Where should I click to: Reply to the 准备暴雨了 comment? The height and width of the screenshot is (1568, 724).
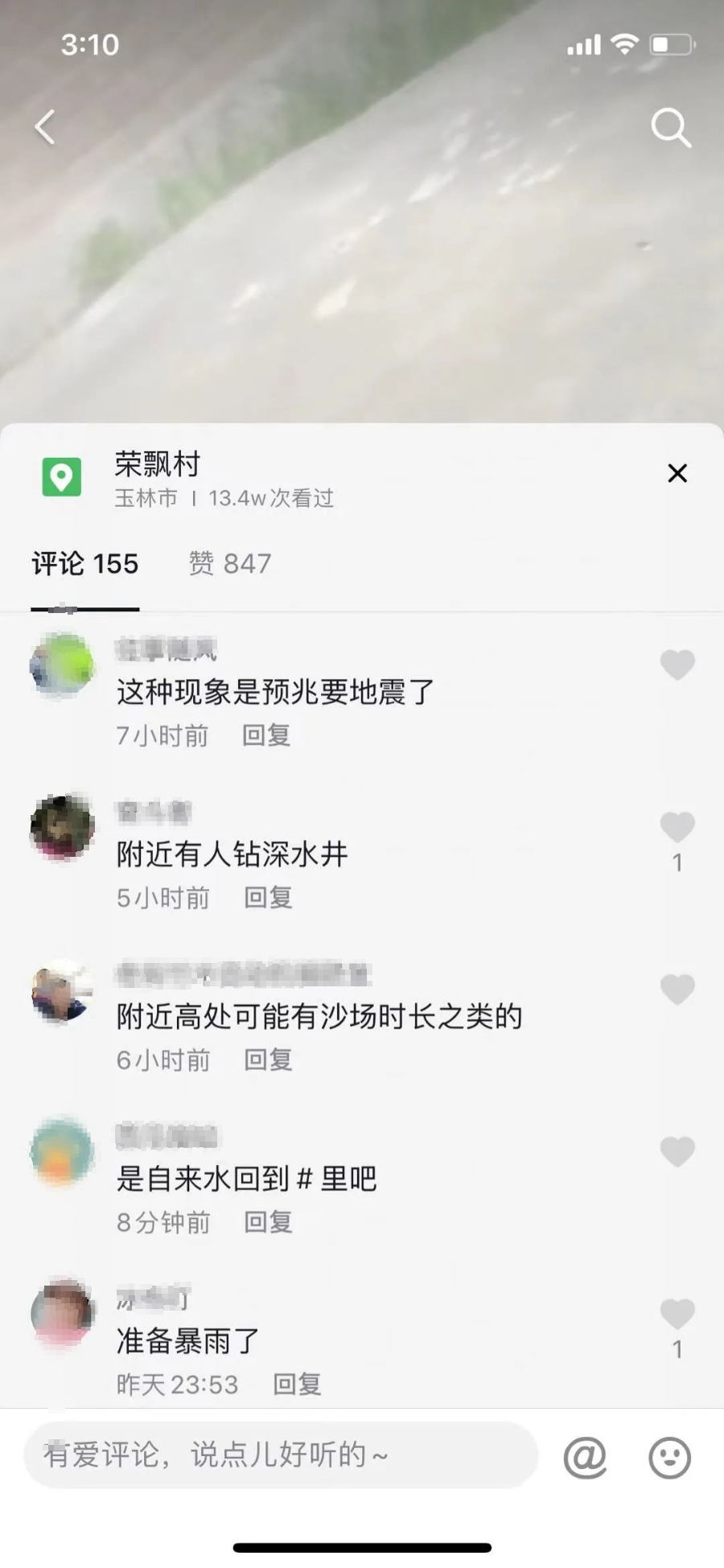point(297,1385)
